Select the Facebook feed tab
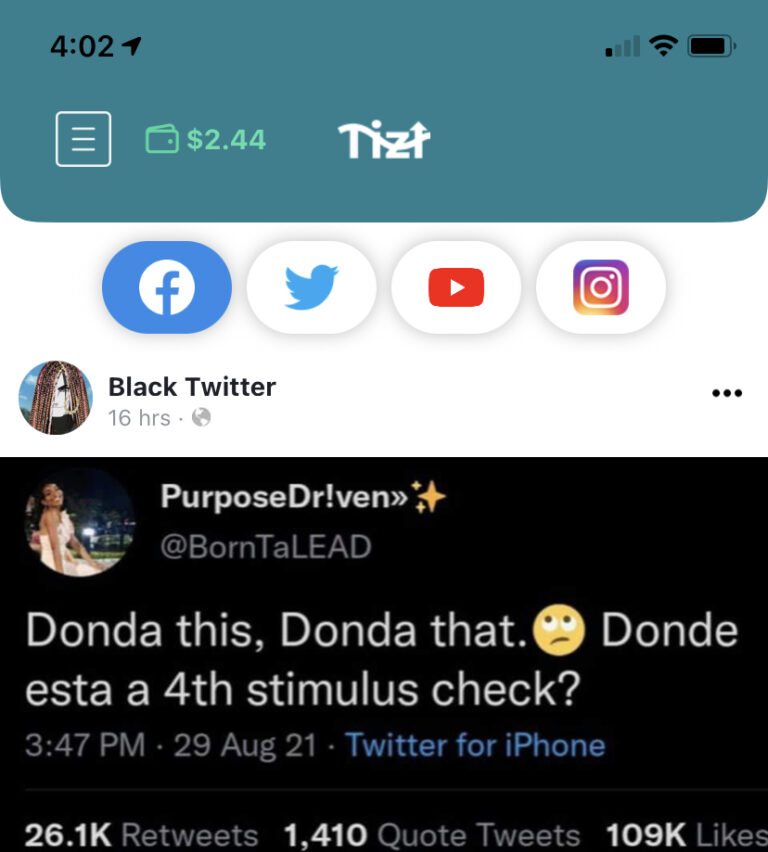The width and height of the screenshot is (768, 852). click(167, 288)
